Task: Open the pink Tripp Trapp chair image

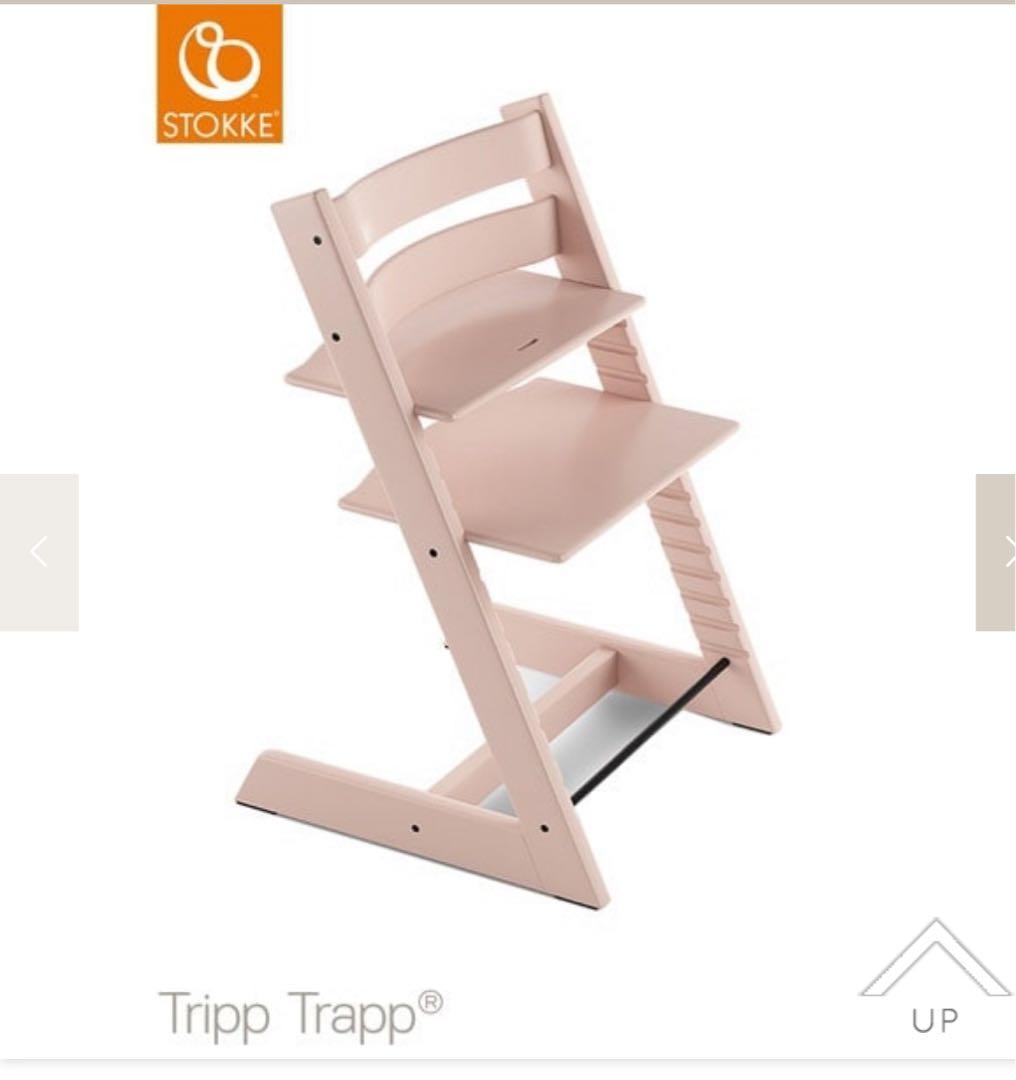Action: coord(510,500)
